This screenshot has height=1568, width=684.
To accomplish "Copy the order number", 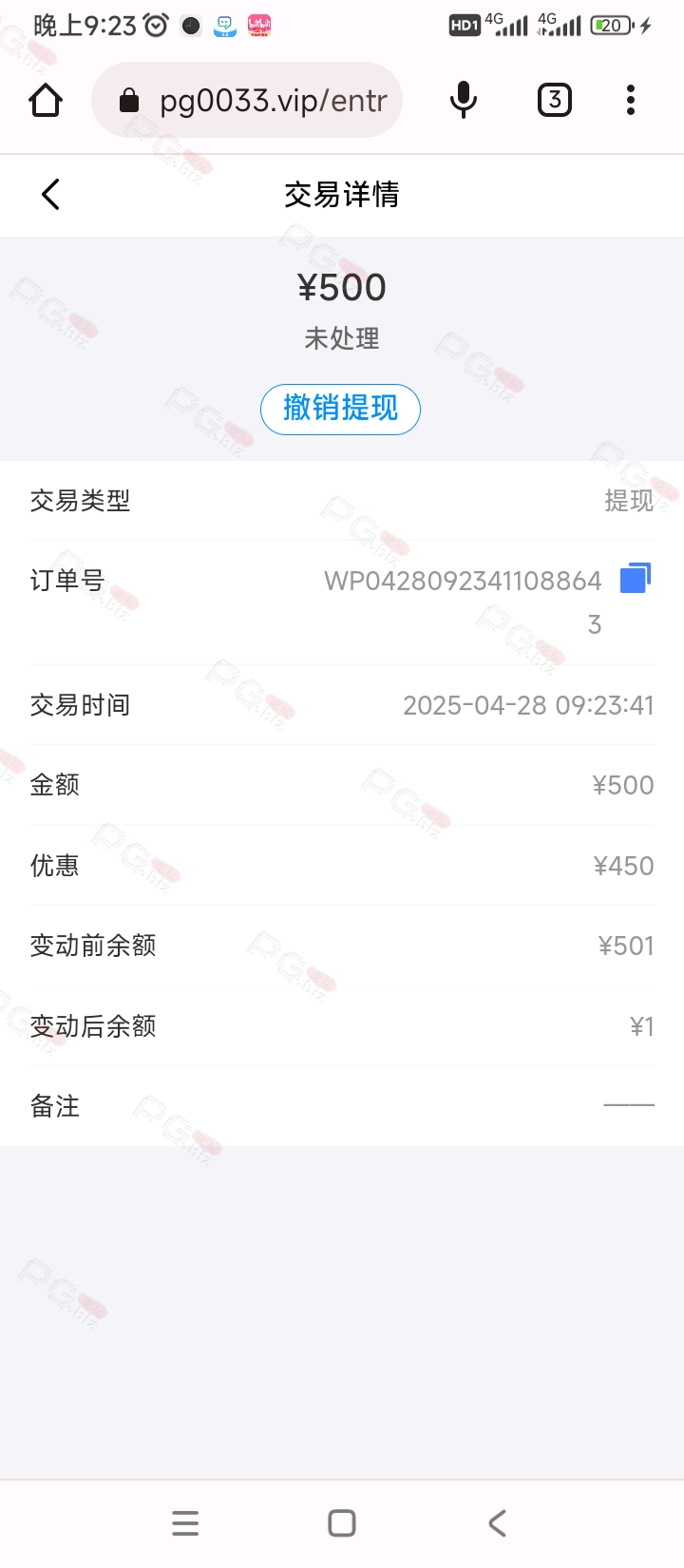I will click(x=636, y=578).
